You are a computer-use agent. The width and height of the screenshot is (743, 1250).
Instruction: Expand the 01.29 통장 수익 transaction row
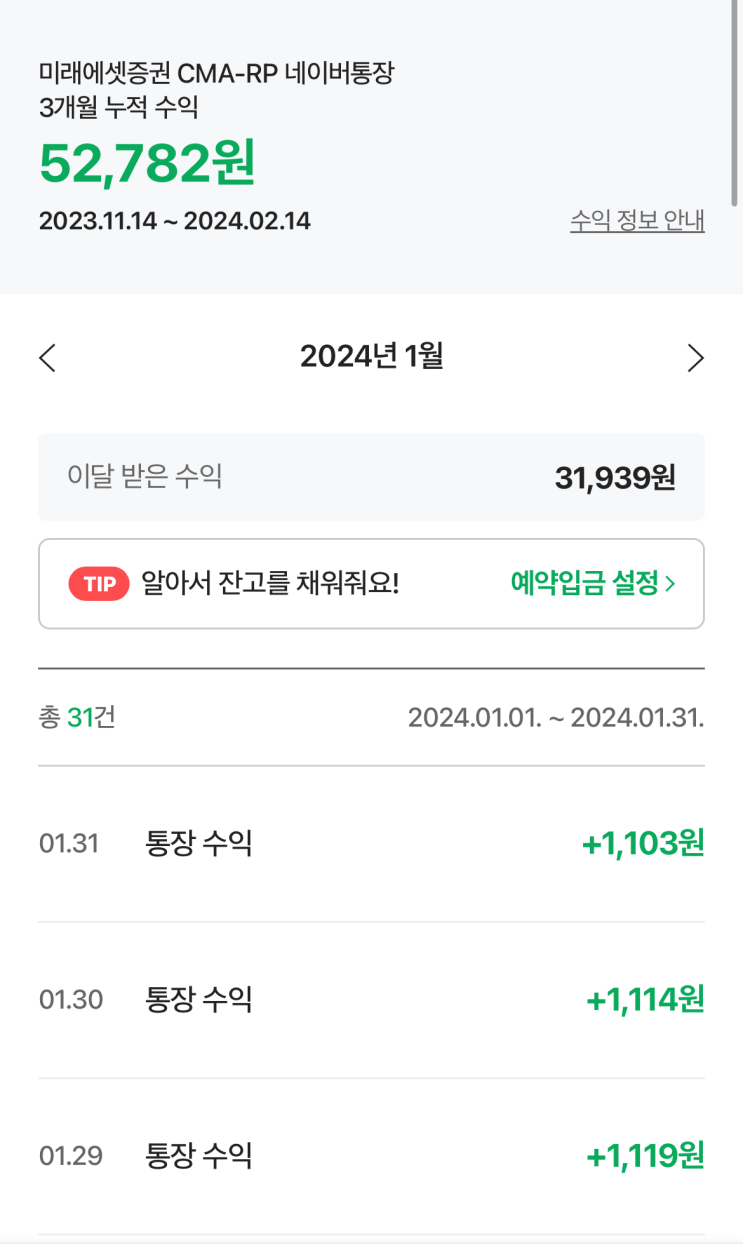[x=371, y=1156]
